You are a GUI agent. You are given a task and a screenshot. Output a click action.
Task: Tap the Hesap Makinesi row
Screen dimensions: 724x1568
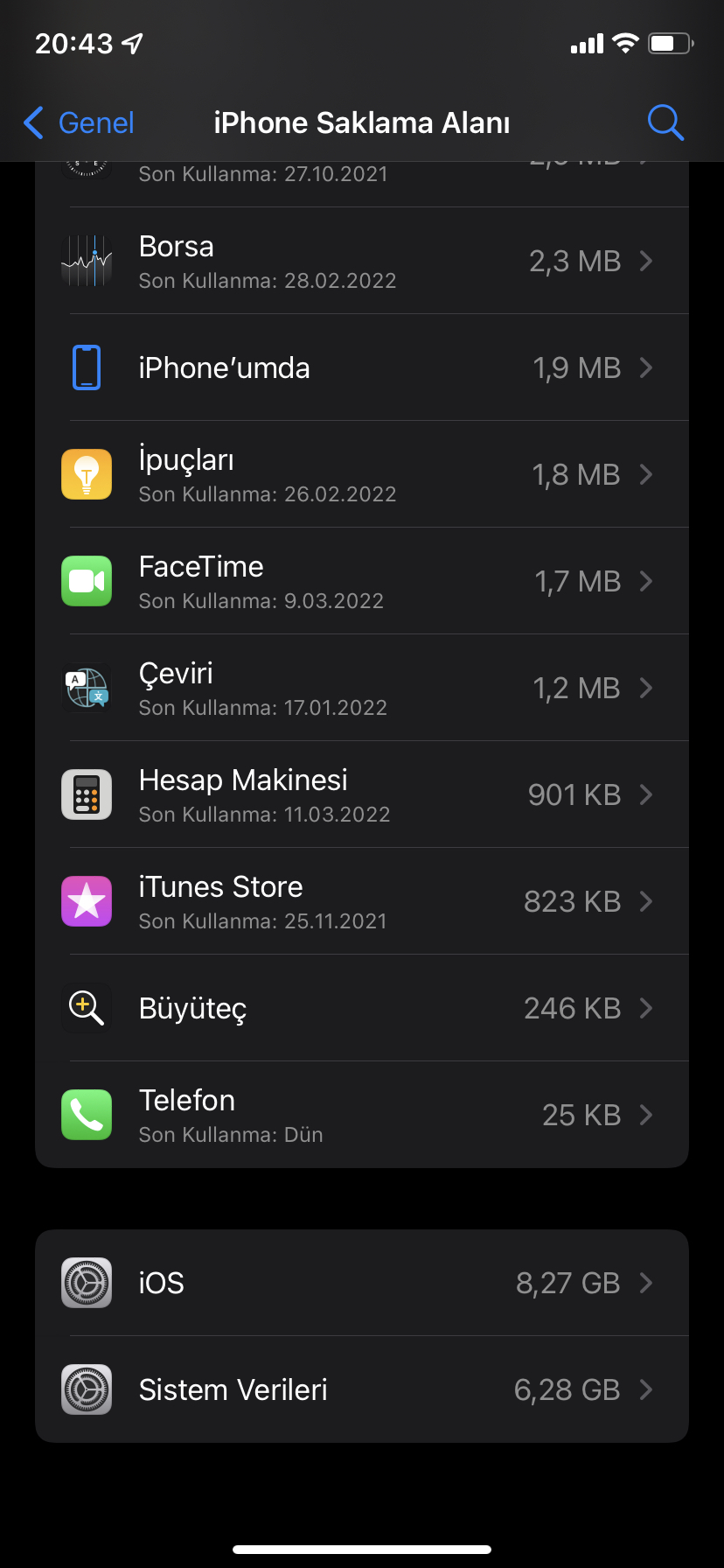(362, 794)
